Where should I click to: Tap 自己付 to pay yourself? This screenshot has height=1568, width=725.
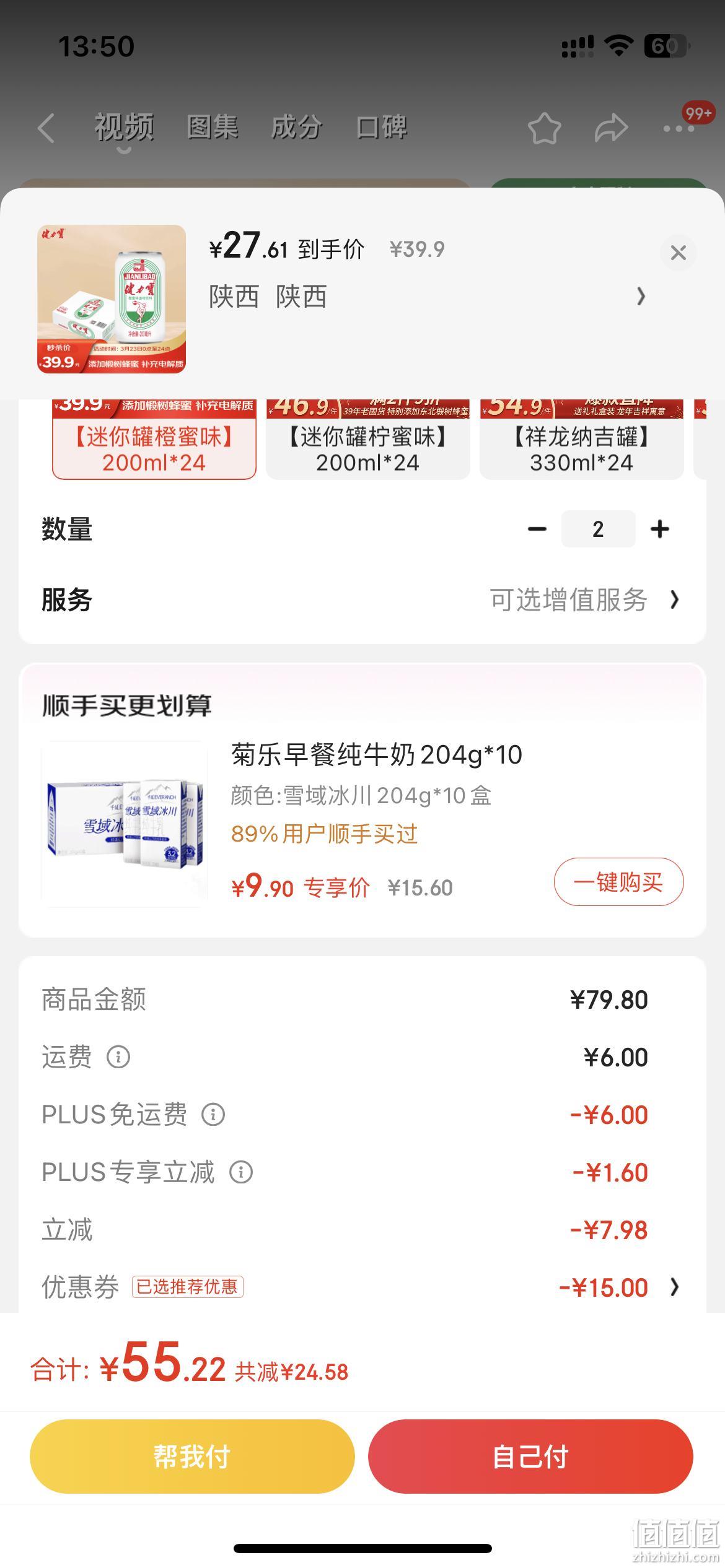530,1457
